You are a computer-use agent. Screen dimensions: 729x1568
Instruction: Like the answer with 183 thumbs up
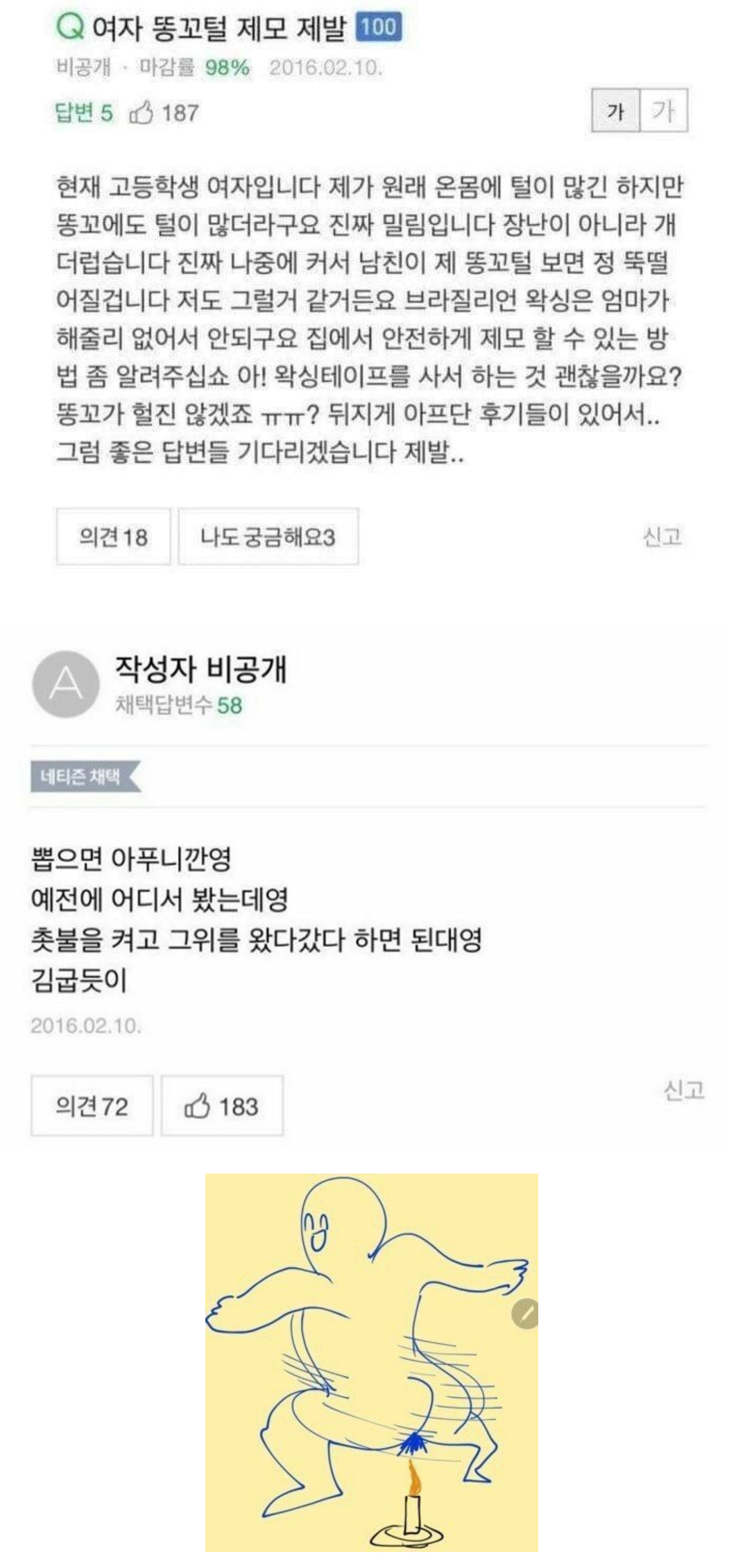point(221,1106)
